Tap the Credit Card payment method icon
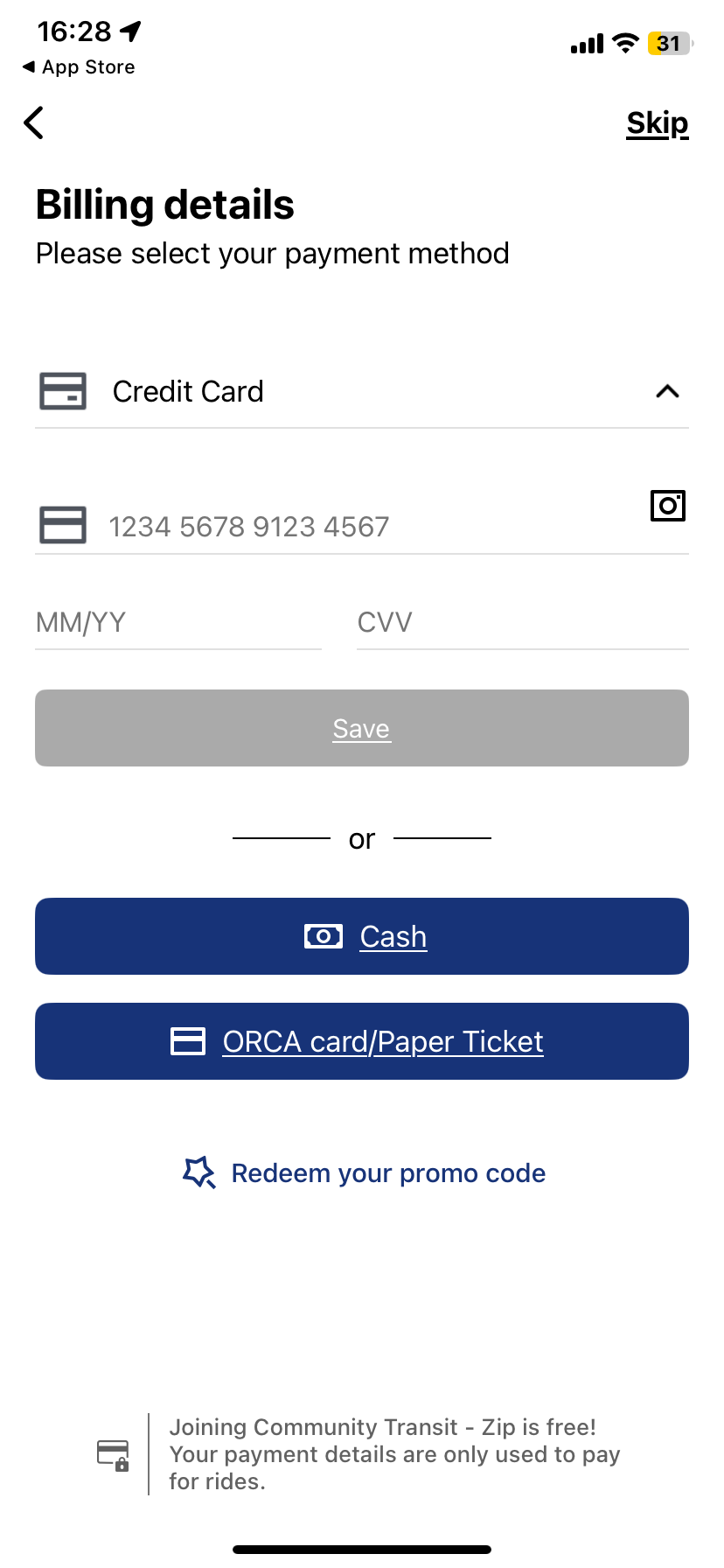 (63, 391)
